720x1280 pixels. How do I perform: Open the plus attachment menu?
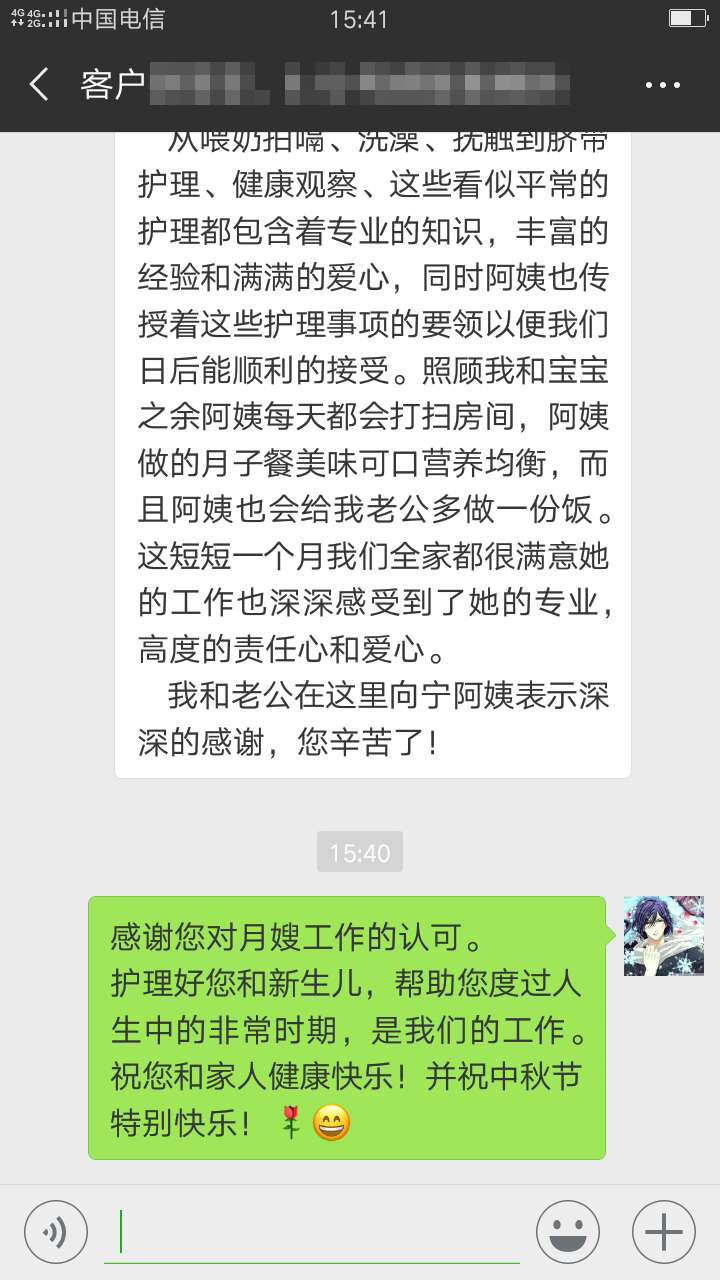[663, 1232]
